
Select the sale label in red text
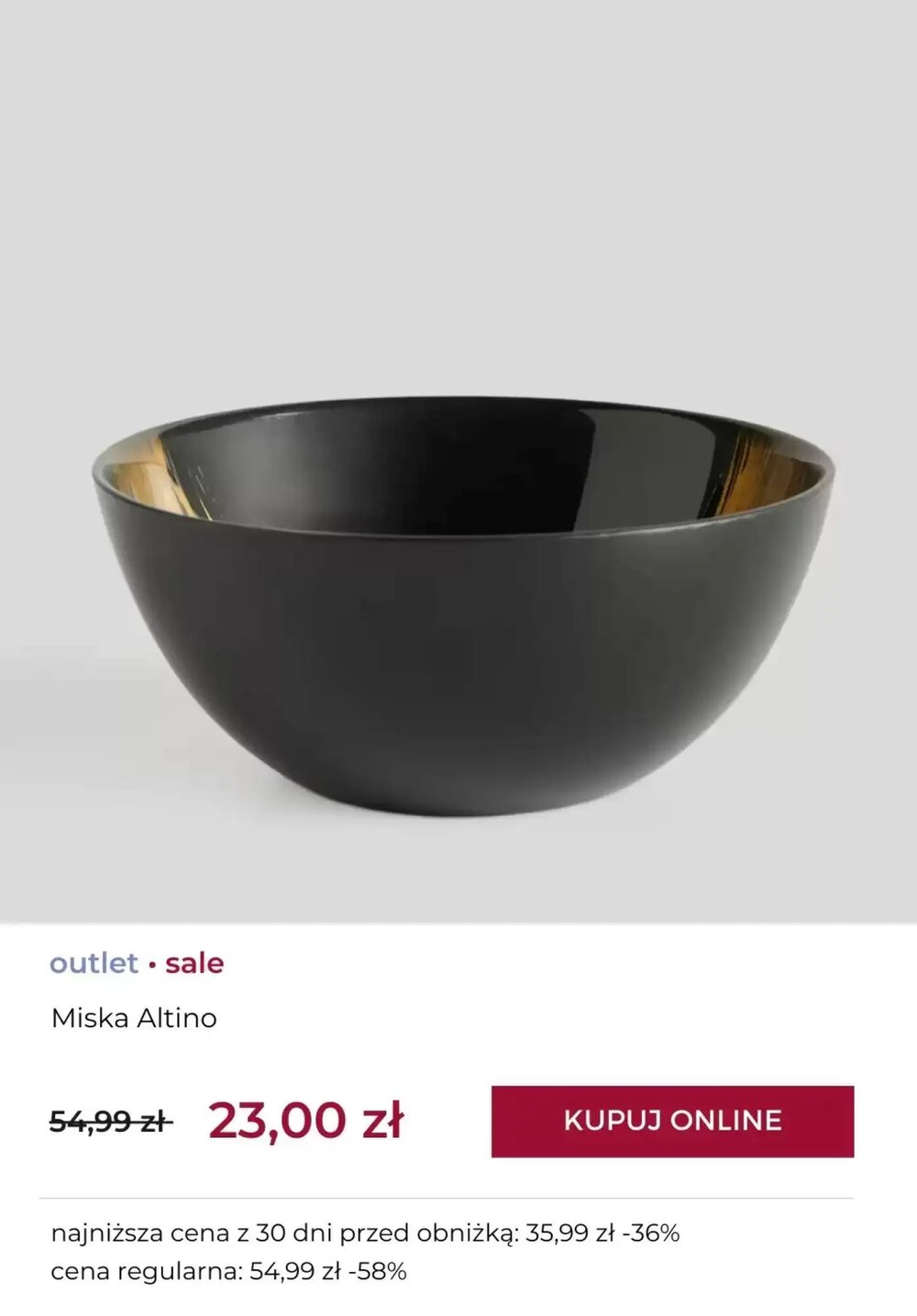tap(194, 963)
